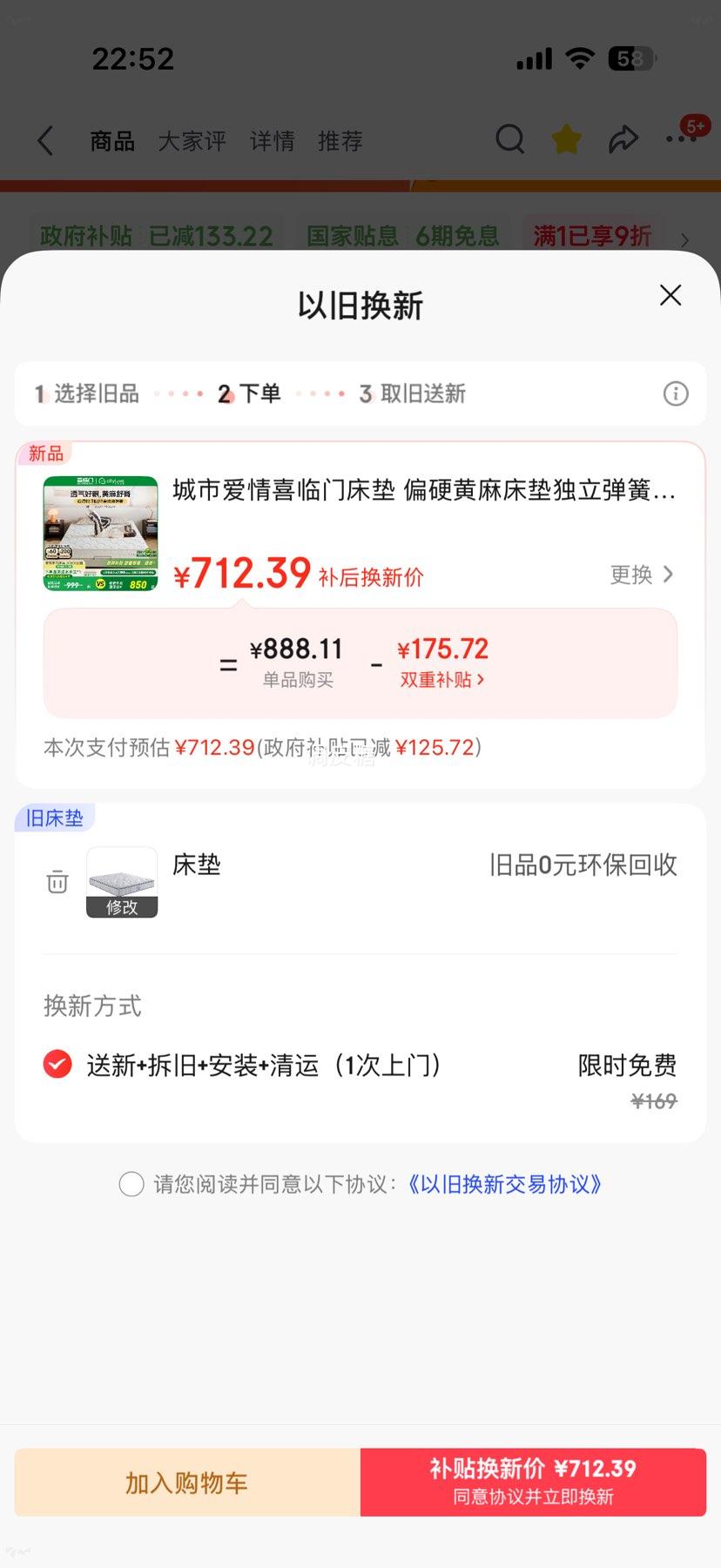The width and height of the screenshot is (721, 1568).
Task: Click the 加入购物车 button
Action: point(185,1481)
